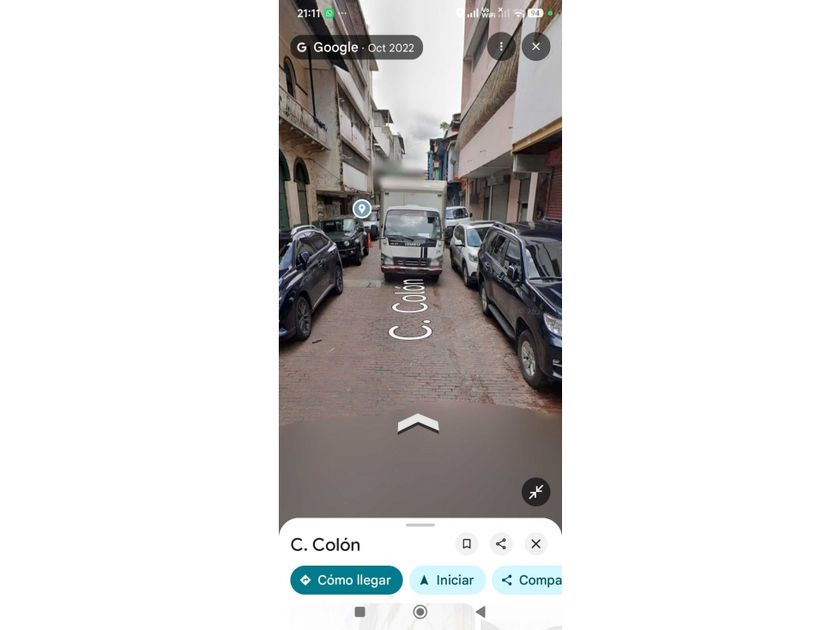Tap the location pin marker on street
The height and width of the screenshot is (630, 840).
[362, 208]
